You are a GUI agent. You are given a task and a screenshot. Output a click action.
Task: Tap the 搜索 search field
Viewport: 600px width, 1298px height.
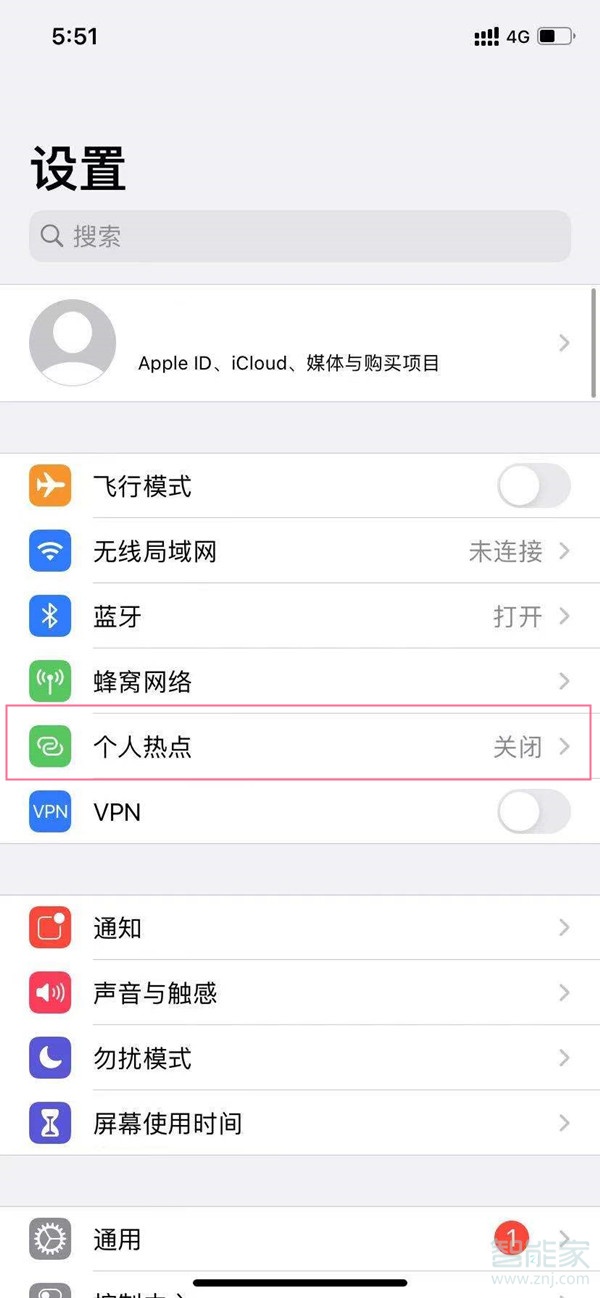(x=300, y=236)
